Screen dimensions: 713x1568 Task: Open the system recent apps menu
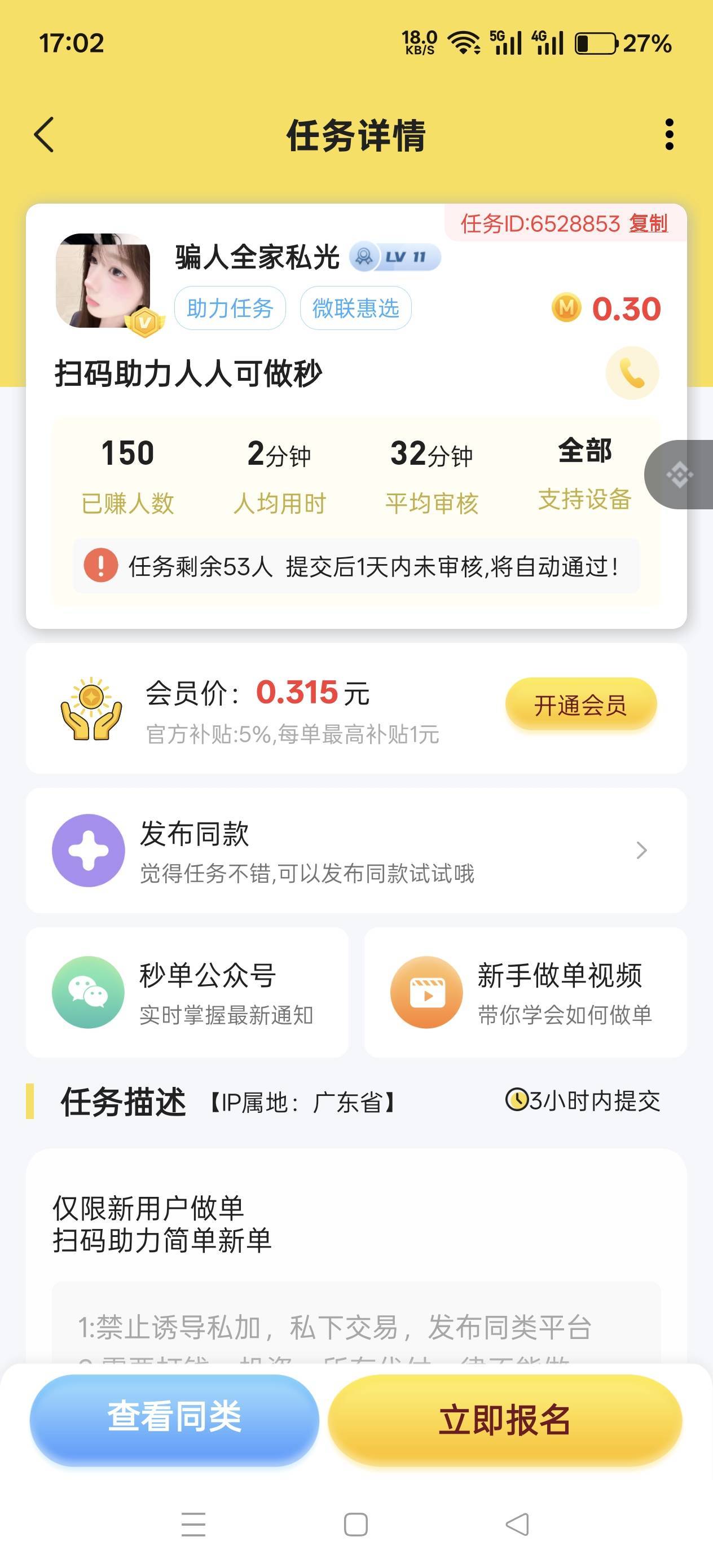pyautogui.click(x=193, y=1524)
